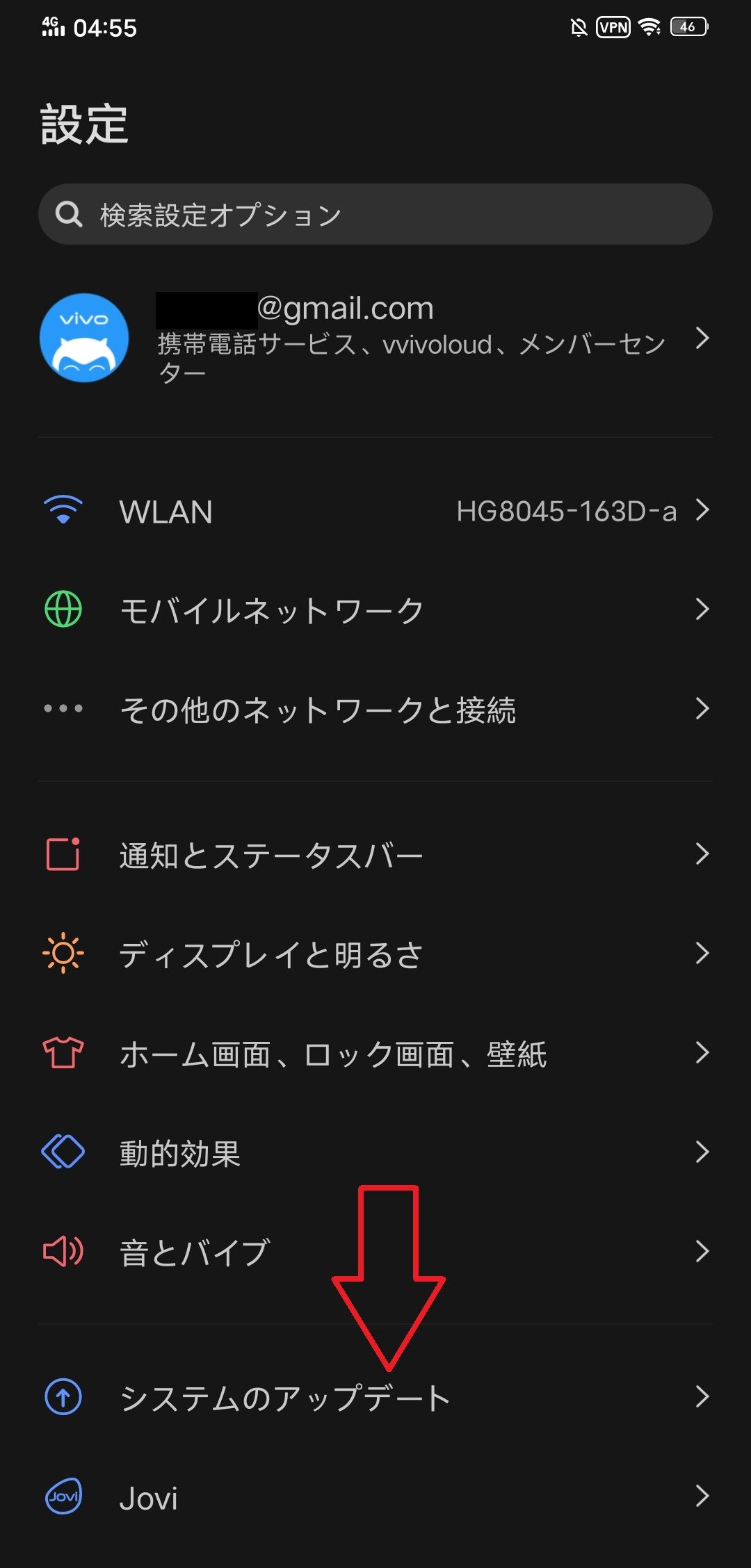The height and width of the screenshot is (1568, 751).
Task: Select the speaker icon for sound settings
Action: (x=63, y=1251)
